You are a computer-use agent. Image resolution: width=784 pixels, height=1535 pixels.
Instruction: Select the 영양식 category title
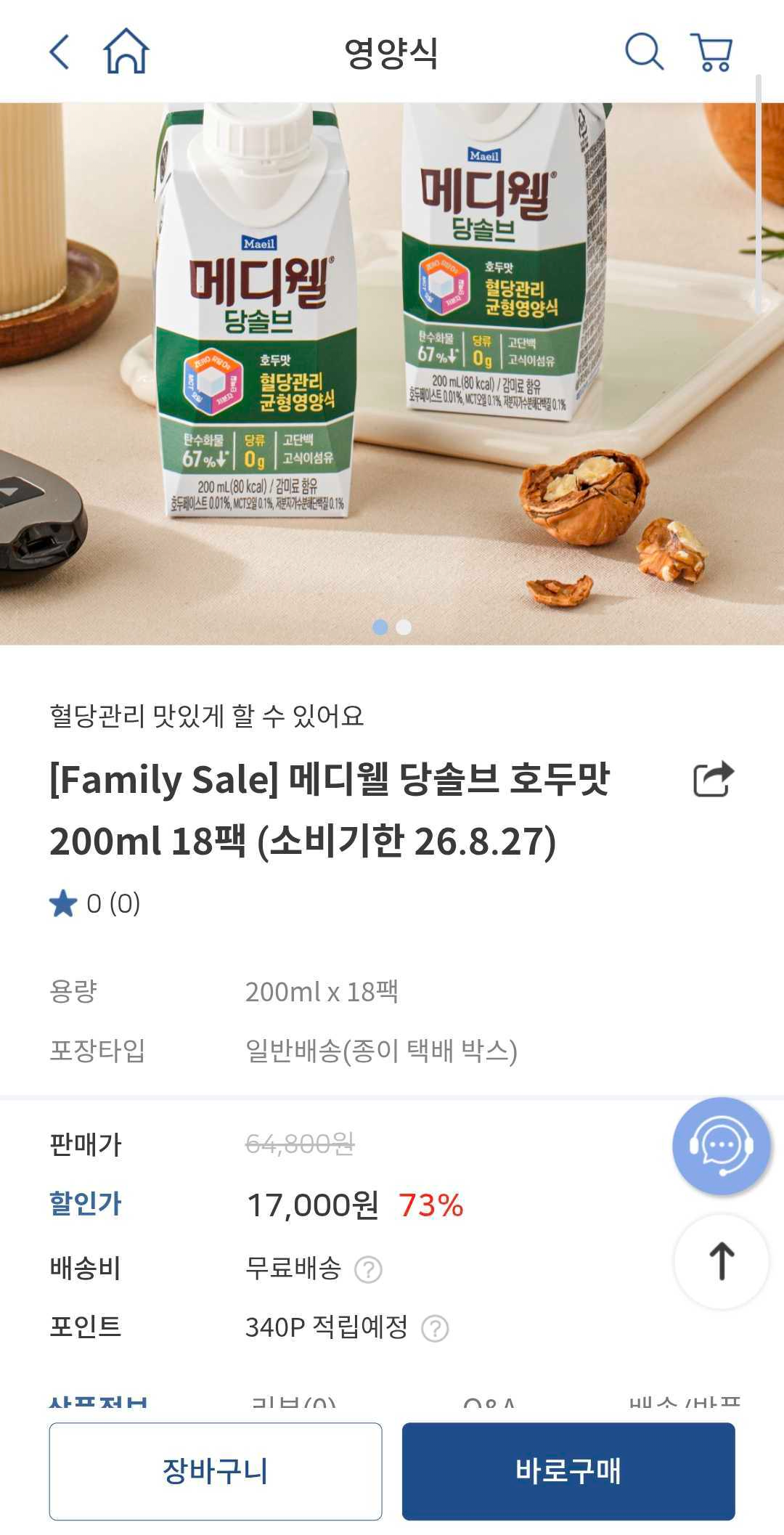tap(391, 52)
